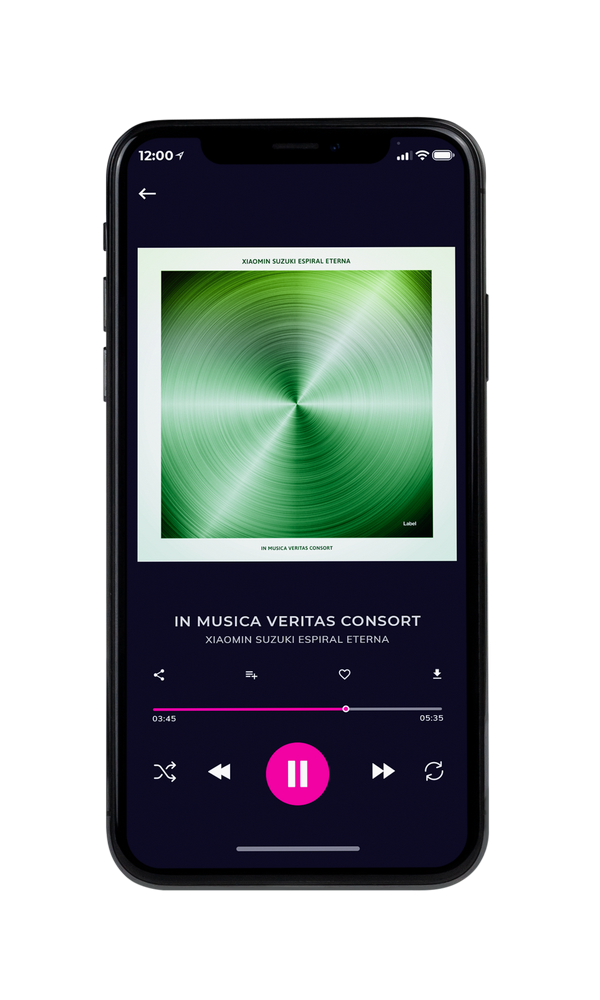
Task: Share the current track
Action: (x=159, y=675)
